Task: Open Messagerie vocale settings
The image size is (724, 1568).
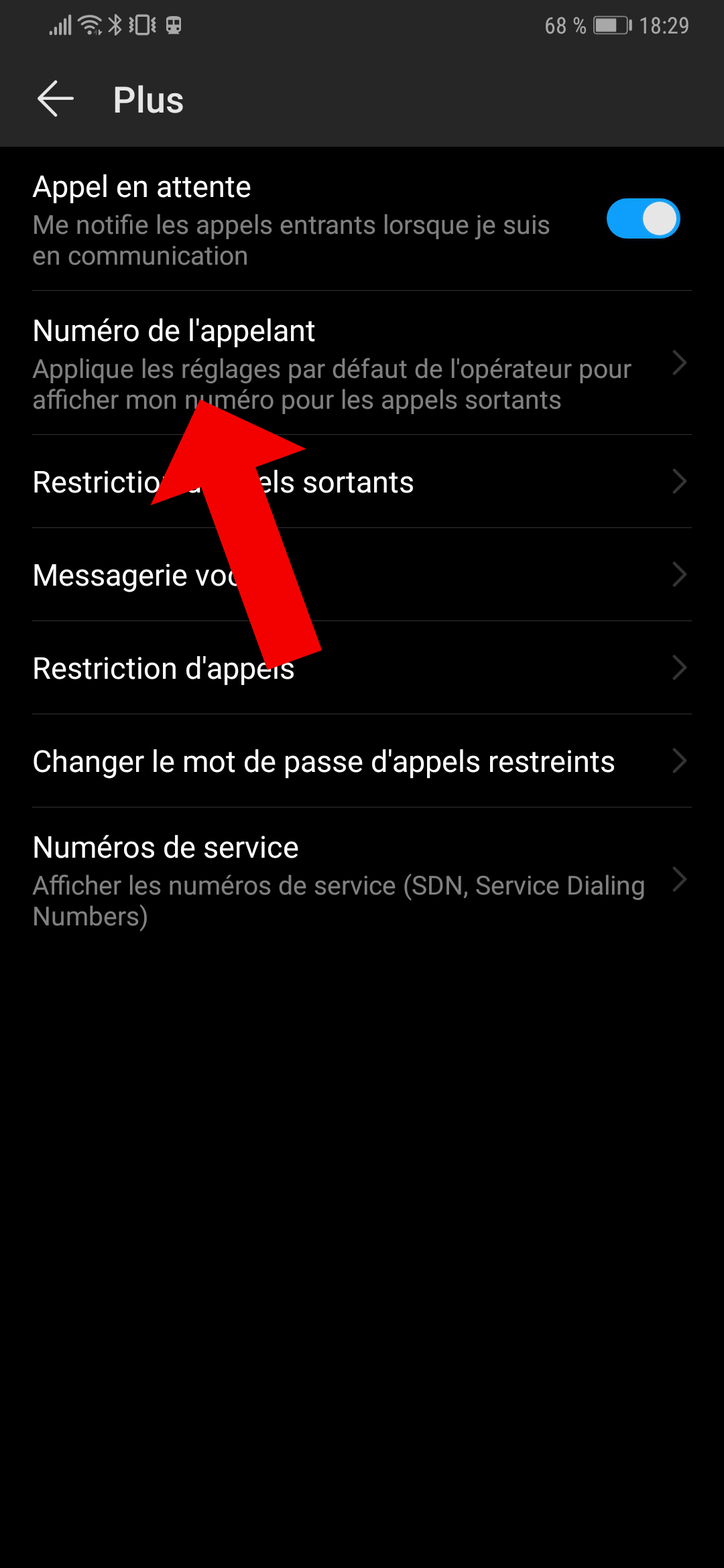Action: tap(362, 575)
